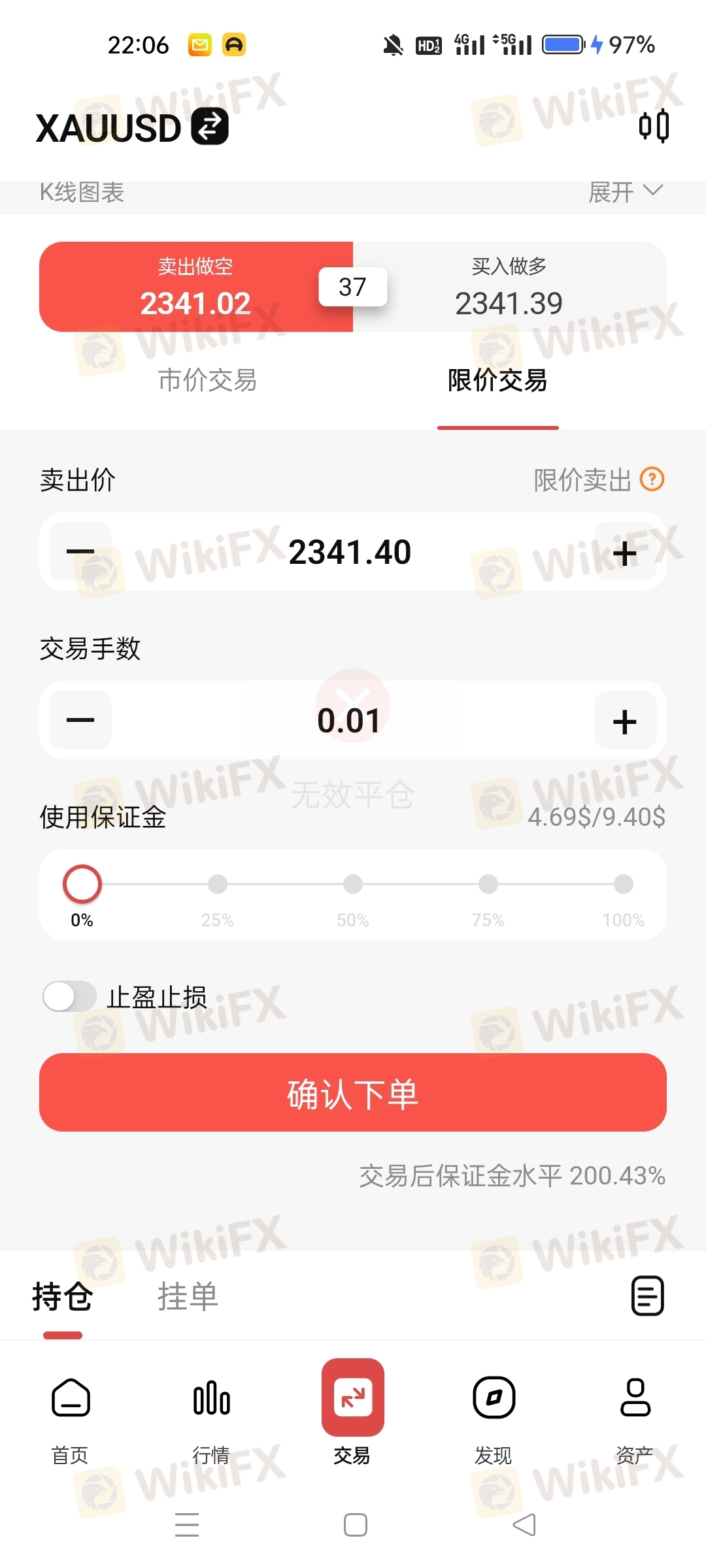This screenshot has width=706, height=1568.
Task: Set margin slider to 100%
Action: [623, 884]
